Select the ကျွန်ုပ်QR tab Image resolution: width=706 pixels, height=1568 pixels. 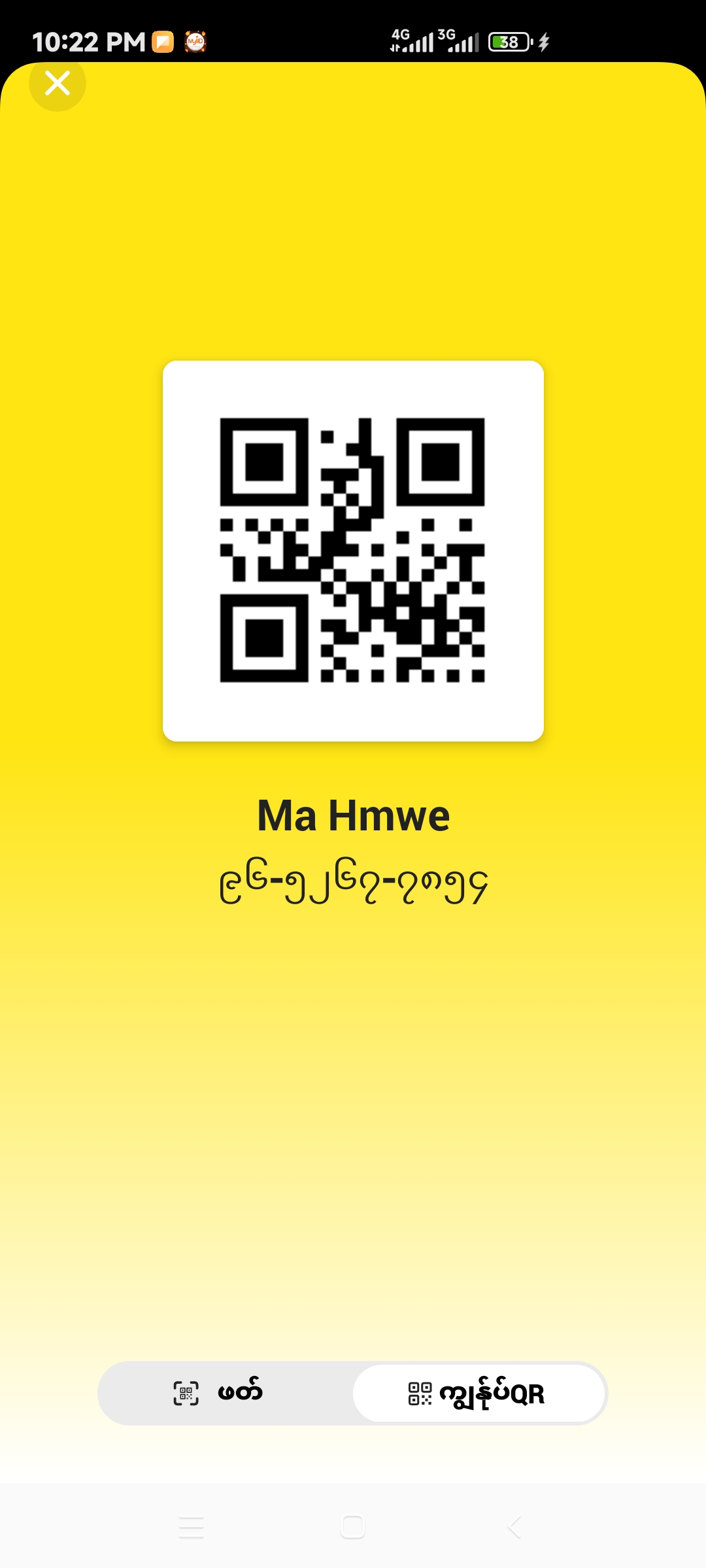pos(479,1393)
